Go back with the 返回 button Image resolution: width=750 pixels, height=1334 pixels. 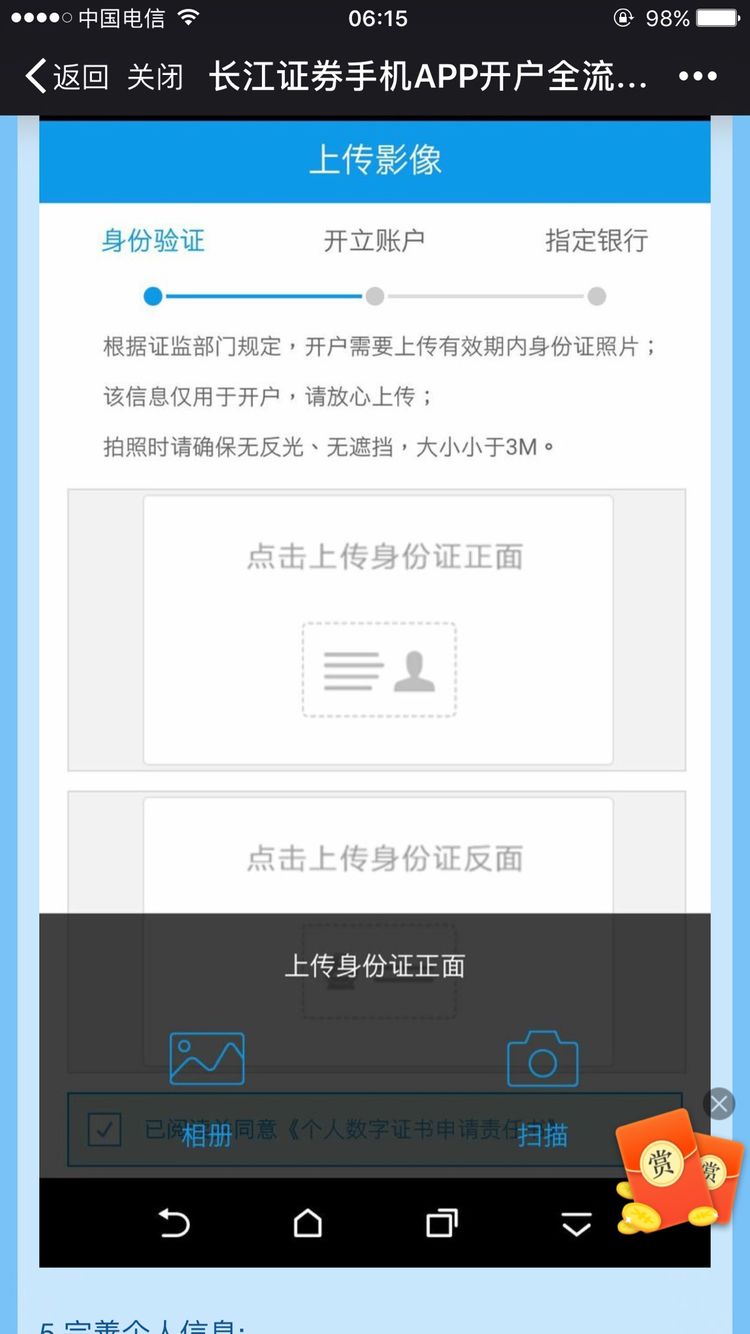pos(66,77)
